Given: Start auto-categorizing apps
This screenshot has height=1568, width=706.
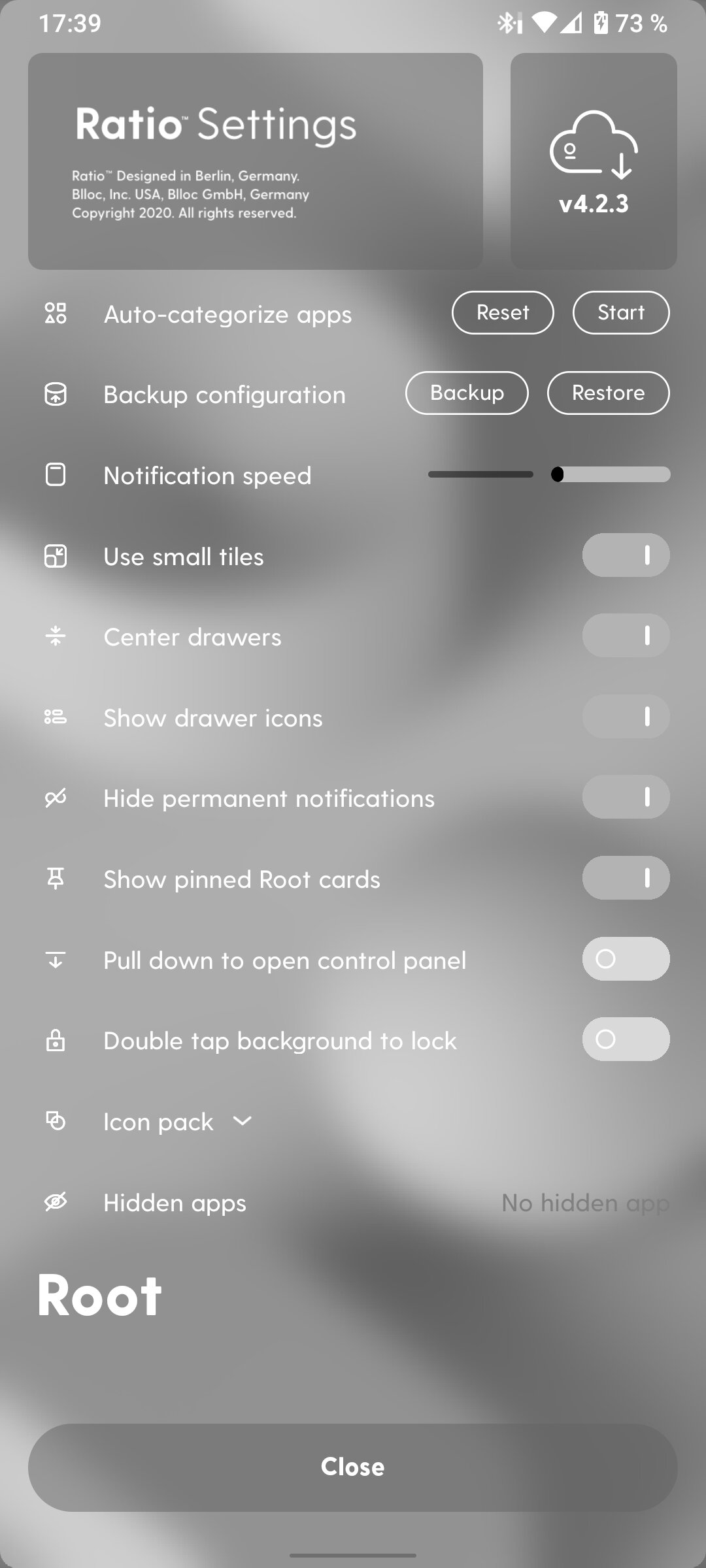Looking at the screenshot, I should 621,312.
